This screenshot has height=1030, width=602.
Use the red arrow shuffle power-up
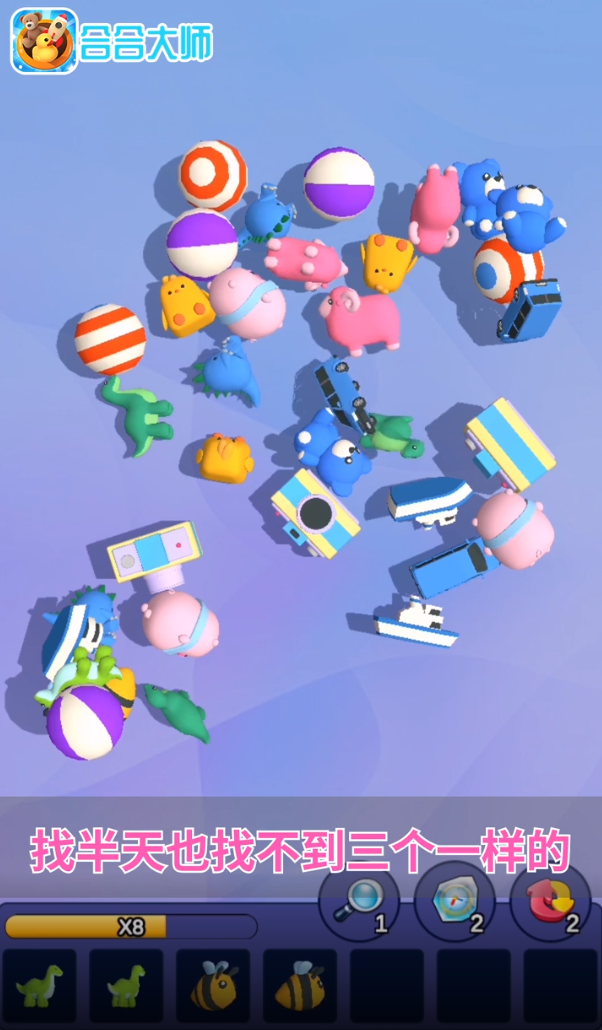point(549,900)
